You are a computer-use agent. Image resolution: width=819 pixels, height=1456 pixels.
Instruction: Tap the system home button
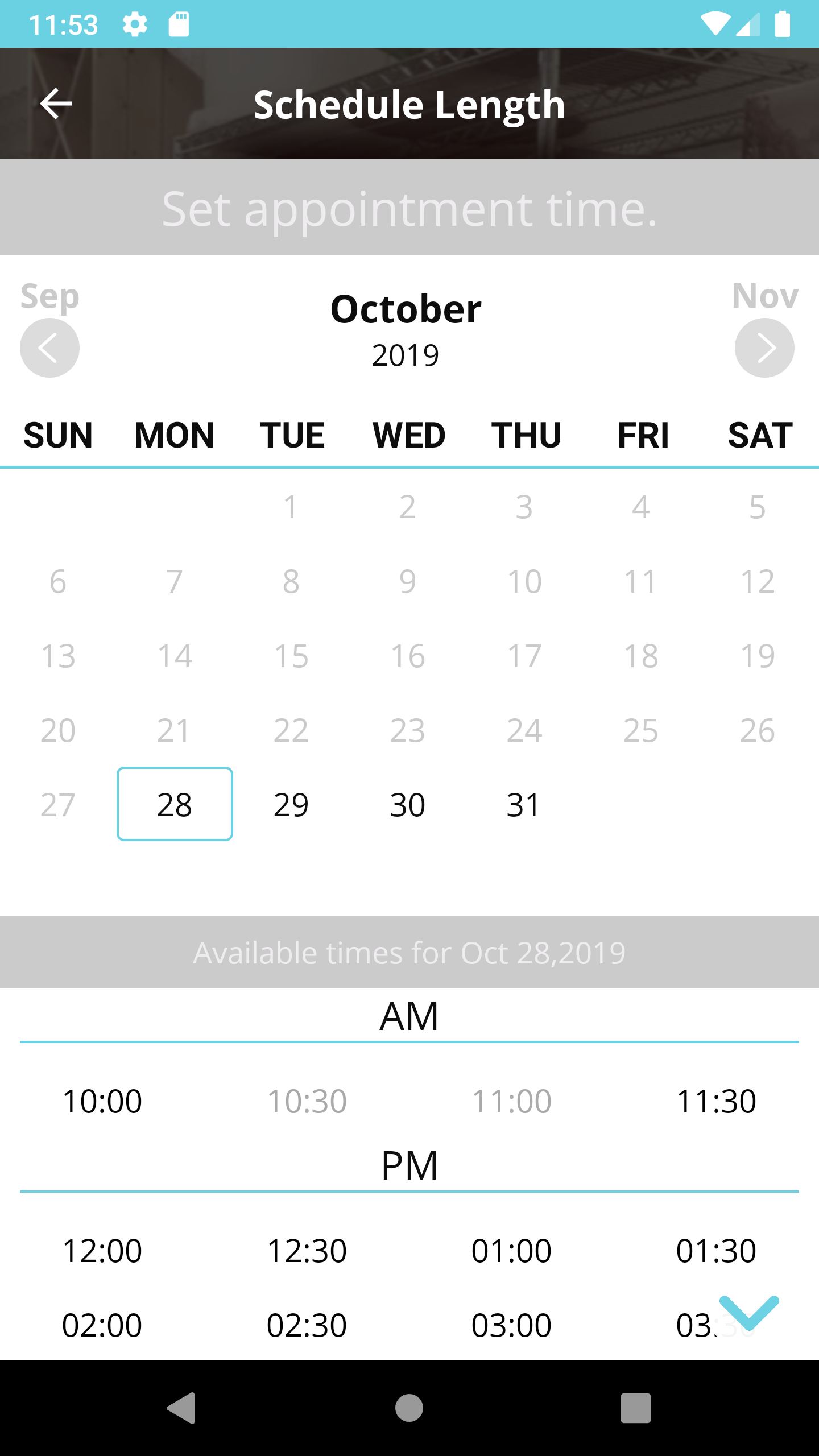pos(409,1408)
